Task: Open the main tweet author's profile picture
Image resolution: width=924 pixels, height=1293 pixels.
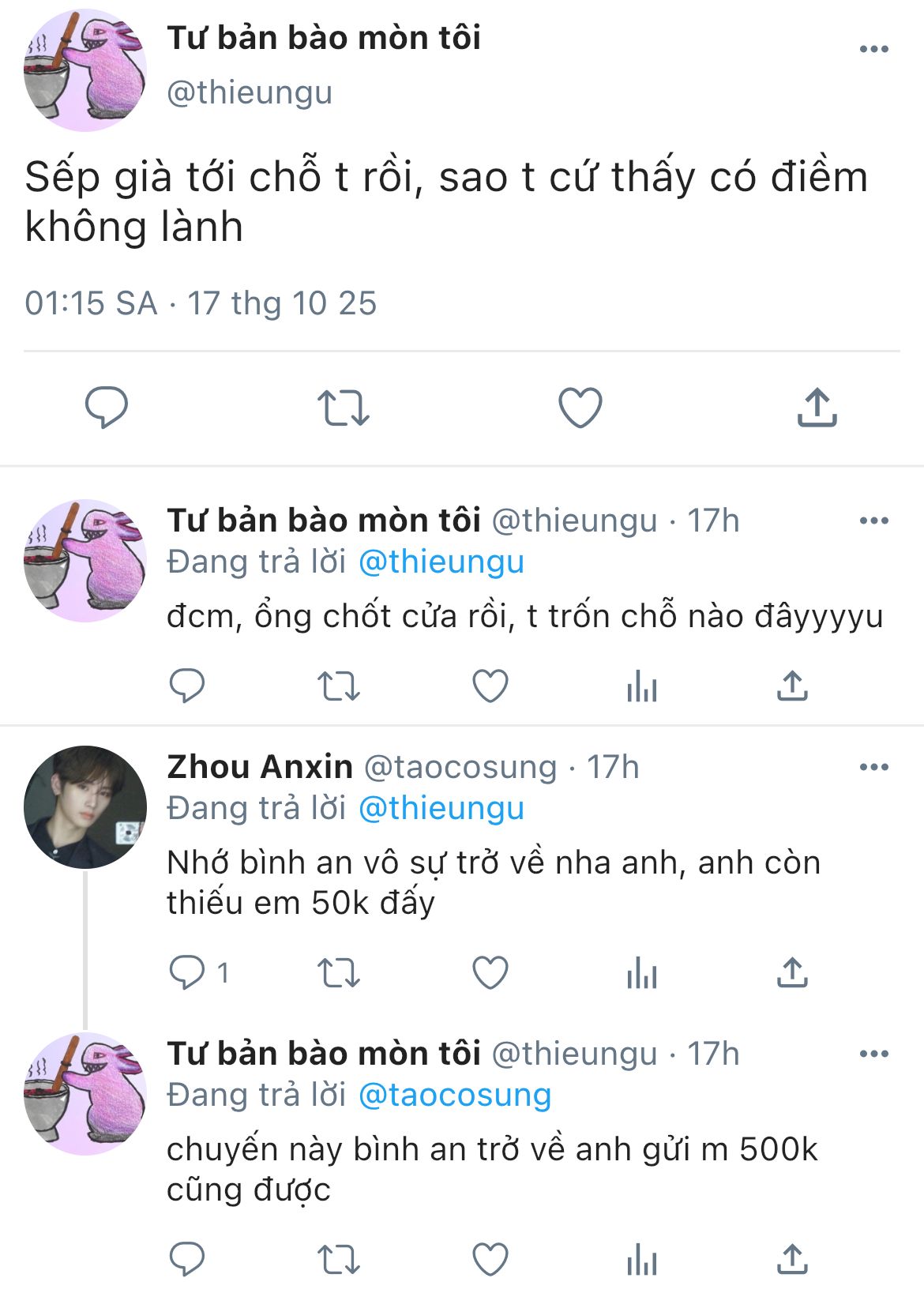Action: [x=85, y=71]
